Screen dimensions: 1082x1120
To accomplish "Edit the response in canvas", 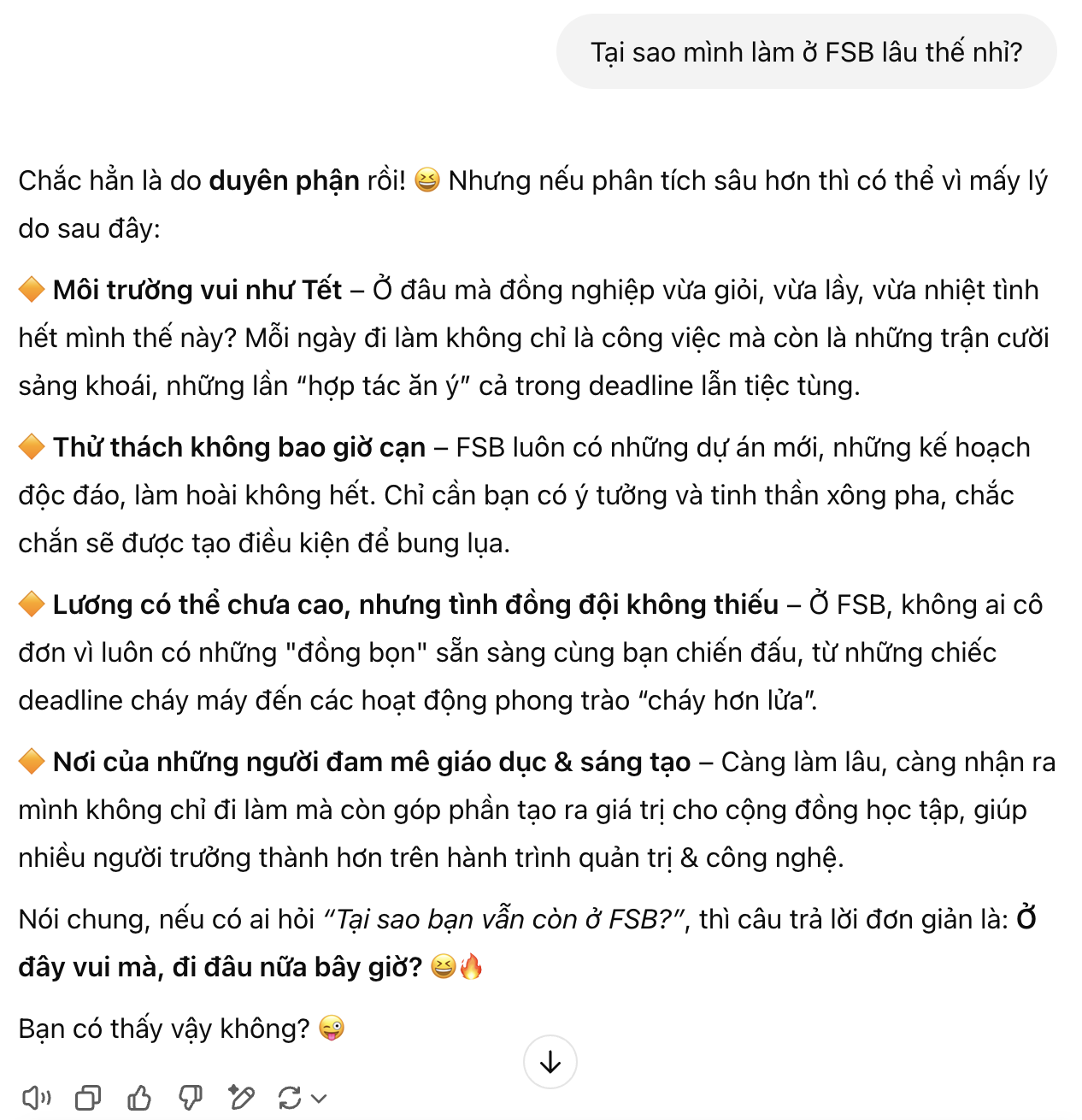I will (x=242, y=1098).
